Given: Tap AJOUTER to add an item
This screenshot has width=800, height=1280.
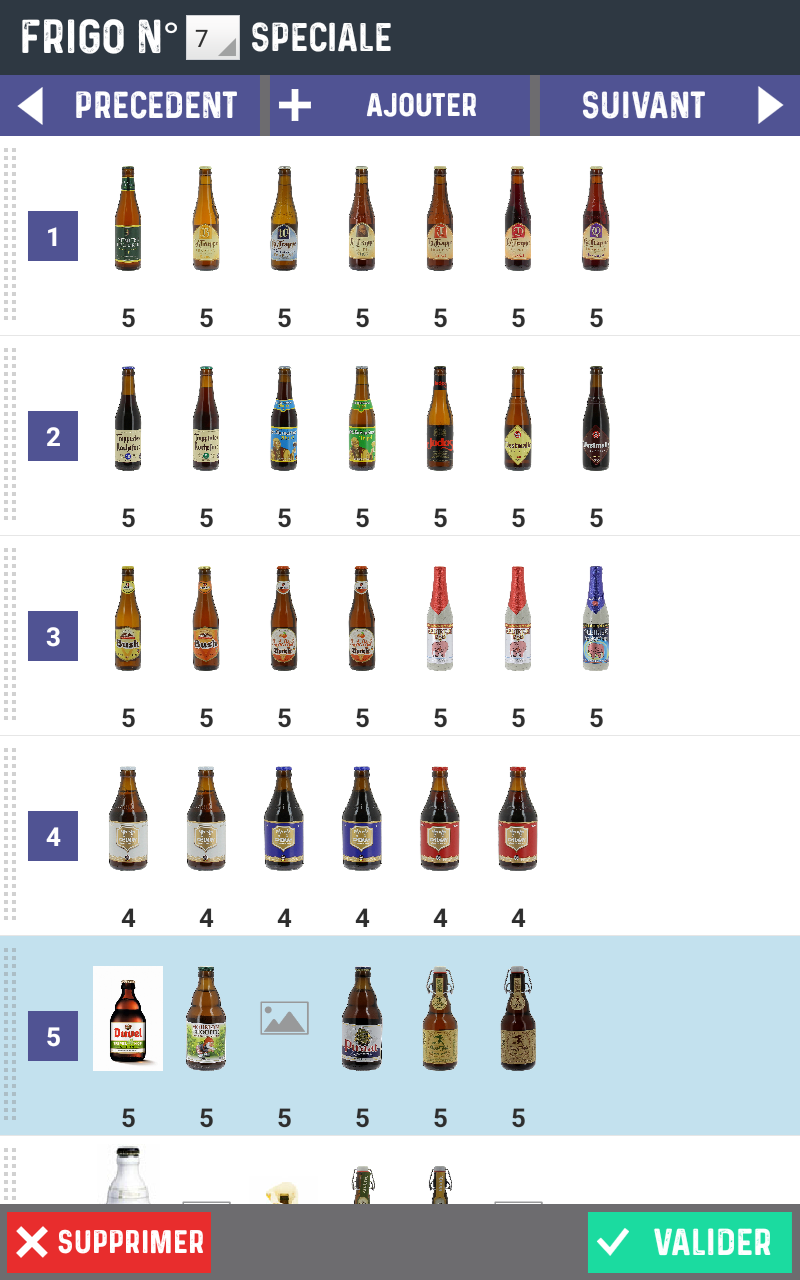Looking at the screenshot, I should coord(400,105).
